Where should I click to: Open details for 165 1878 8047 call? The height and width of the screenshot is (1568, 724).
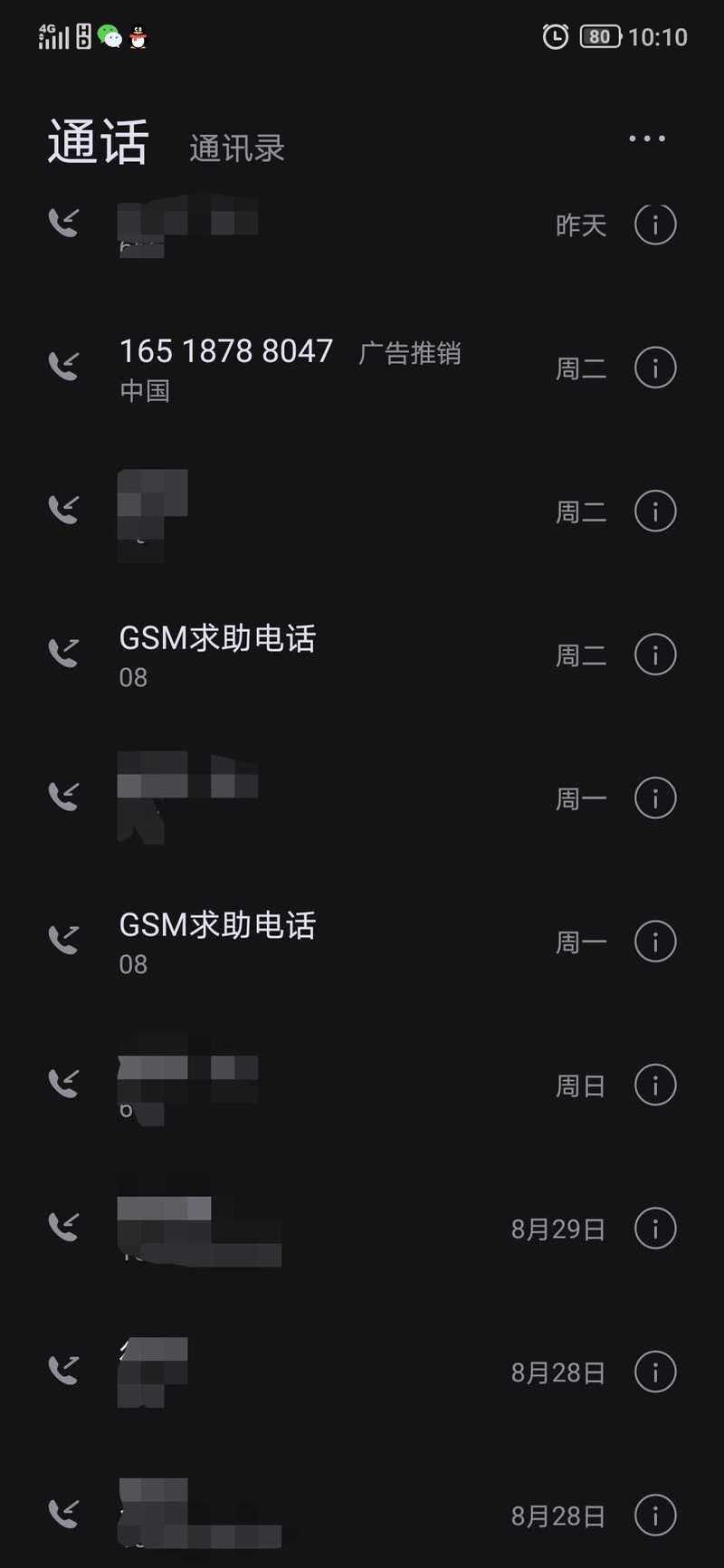[655, 368]
